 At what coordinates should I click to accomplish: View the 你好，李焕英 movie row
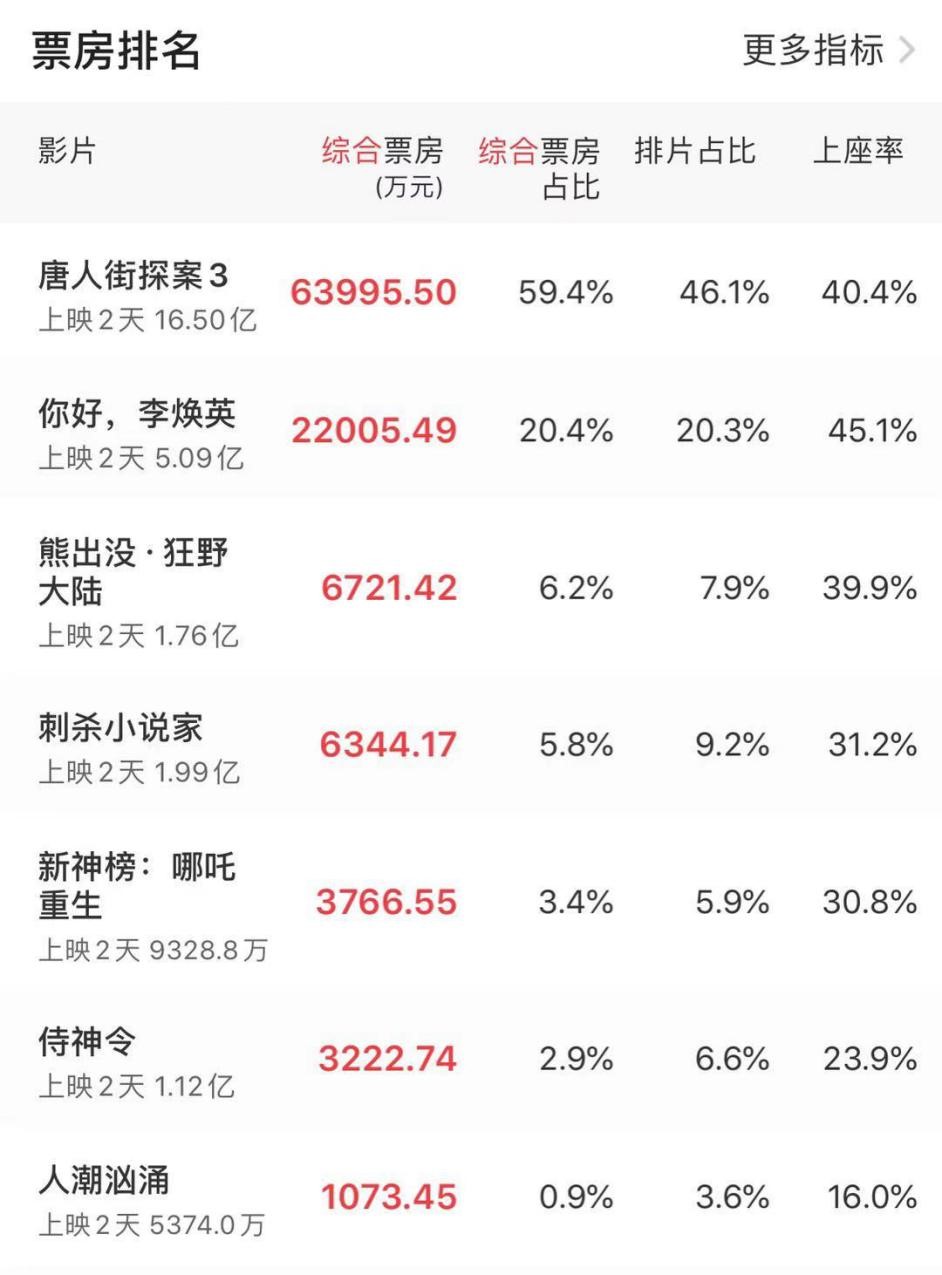point(137,413)
